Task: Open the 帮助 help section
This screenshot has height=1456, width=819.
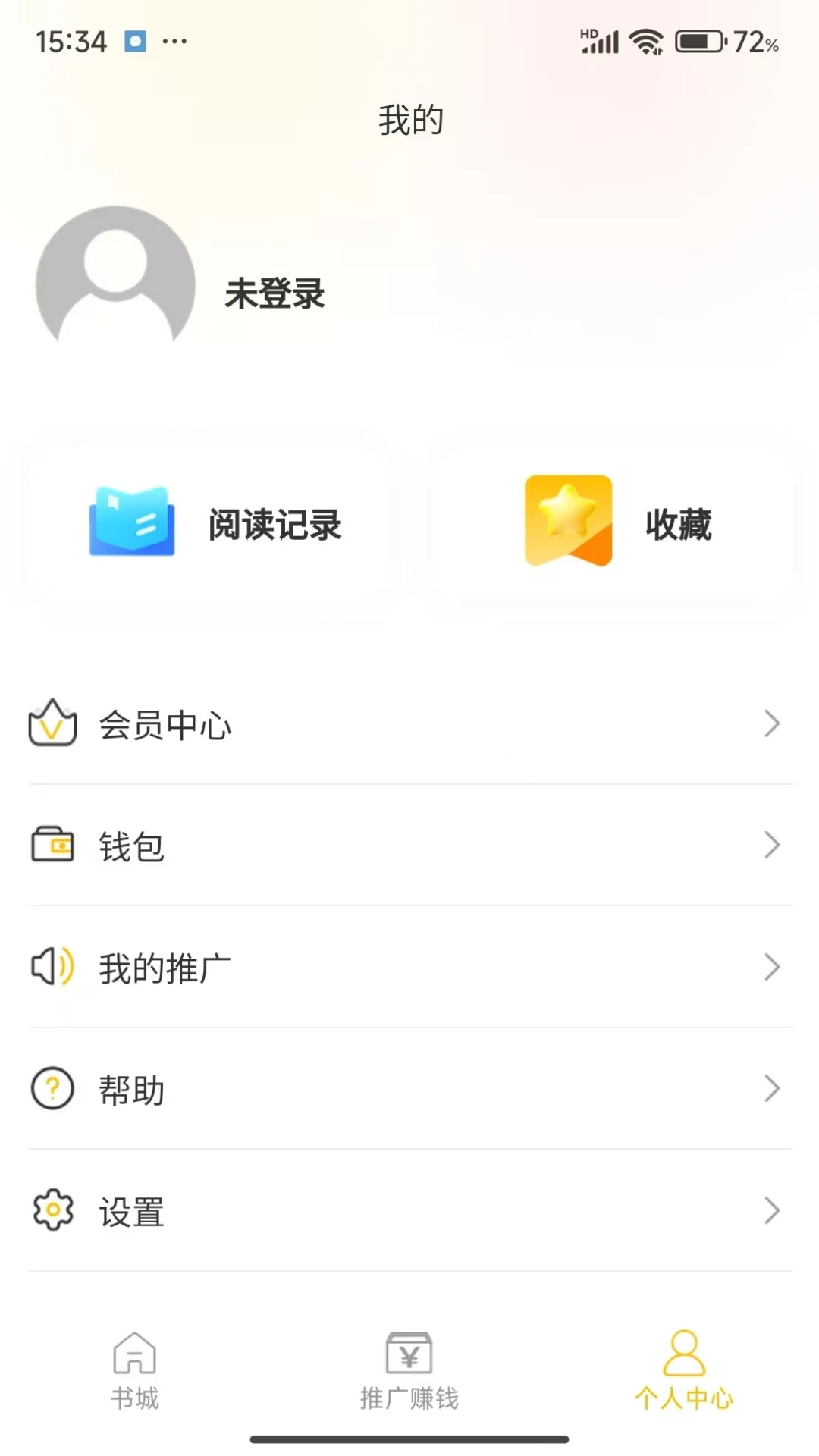Action: [x=133, y=1088]
